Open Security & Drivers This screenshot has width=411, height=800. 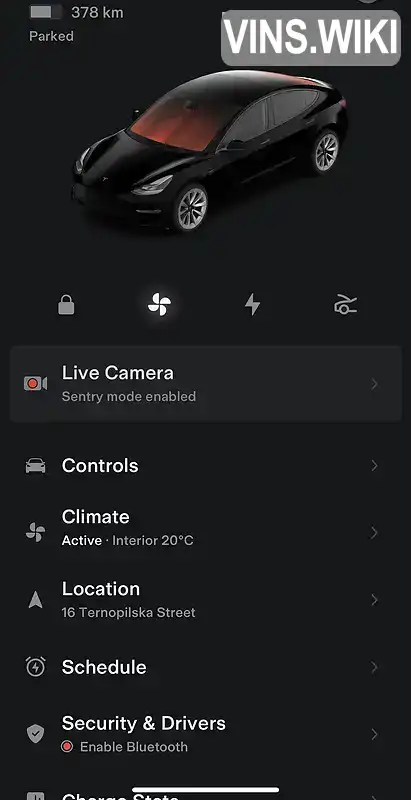(x=206, y=734)
